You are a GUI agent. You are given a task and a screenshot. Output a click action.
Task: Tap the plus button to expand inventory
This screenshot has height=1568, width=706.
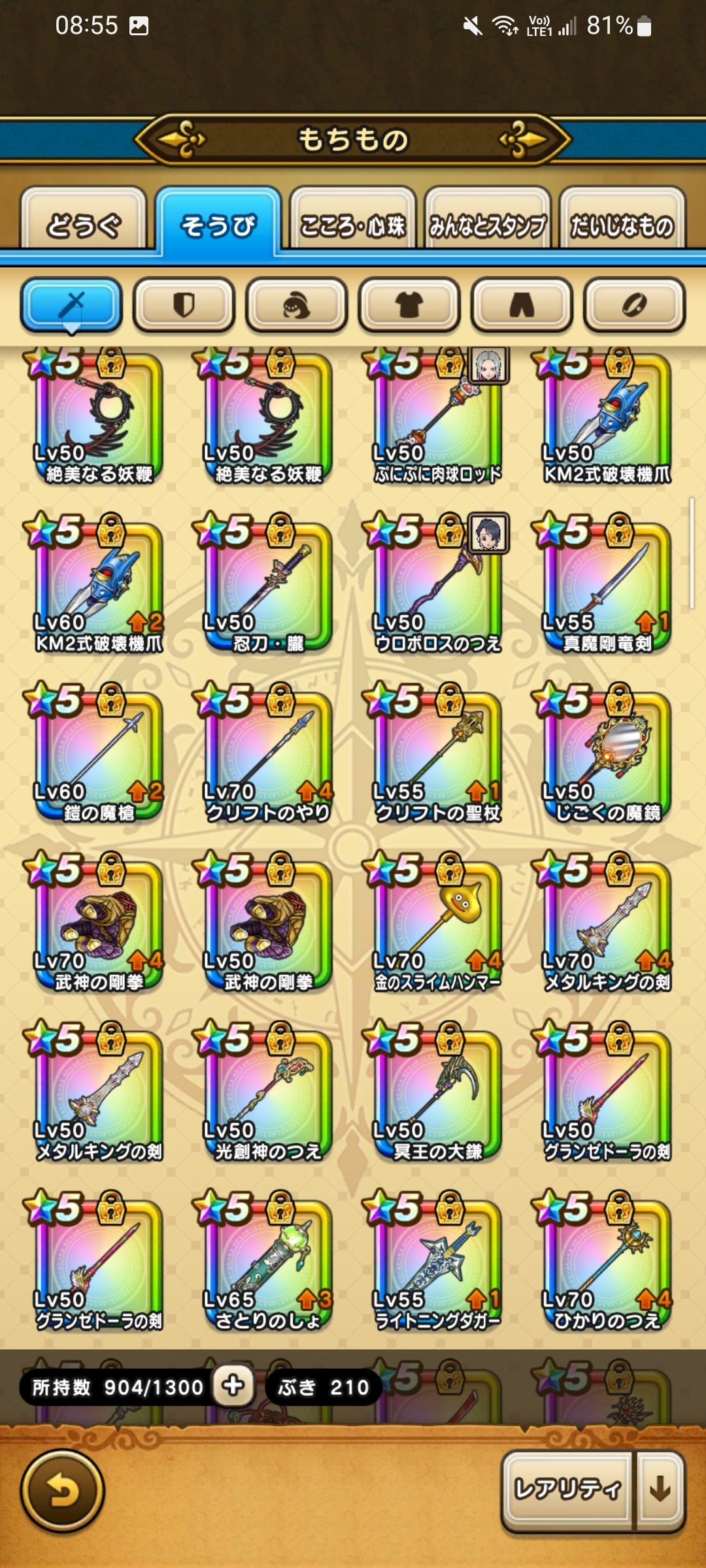(233, 1385)
